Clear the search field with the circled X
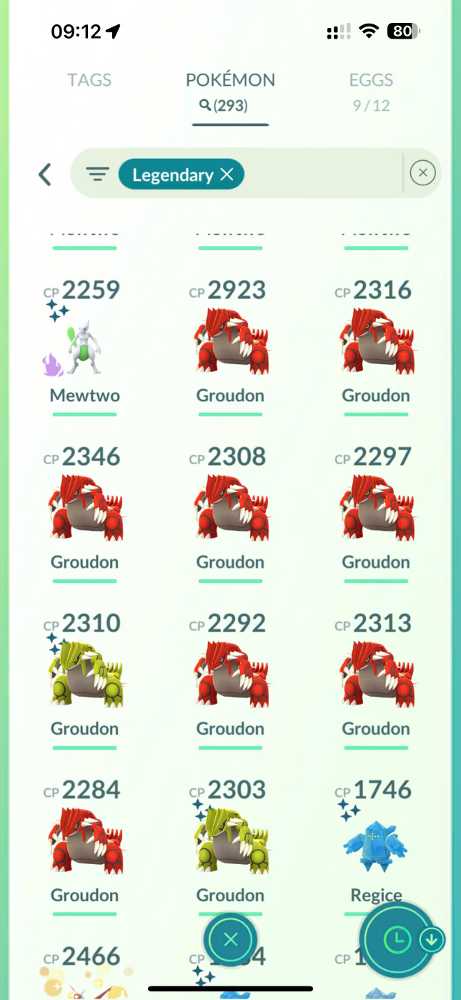The width and height of the screenshot is (461, 1000). click(x=422, y=173)
